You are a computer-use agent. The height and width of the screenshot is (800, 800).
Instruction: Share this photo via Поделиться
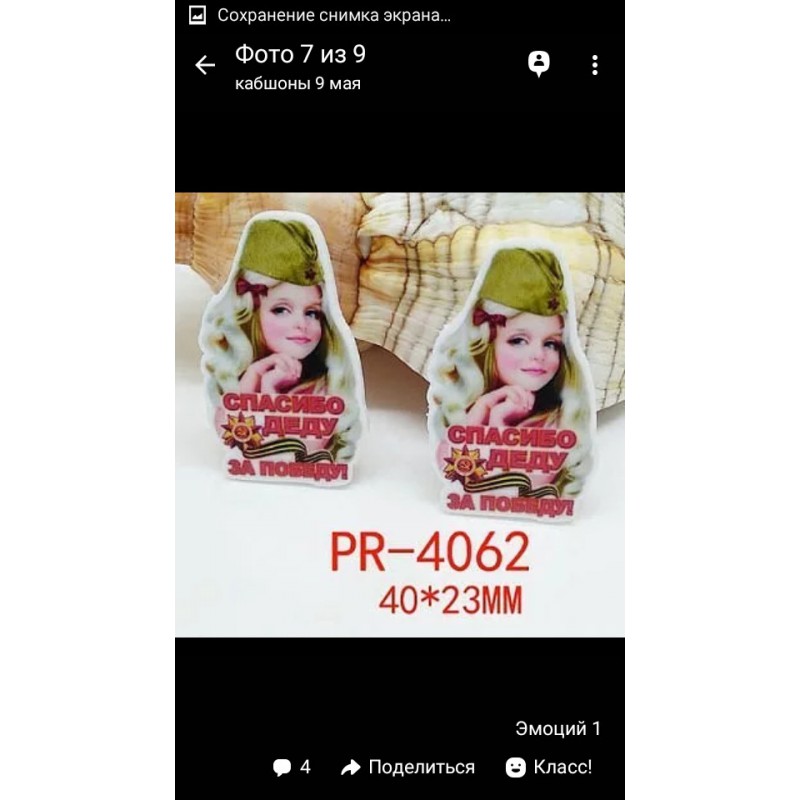coord(408,767)
